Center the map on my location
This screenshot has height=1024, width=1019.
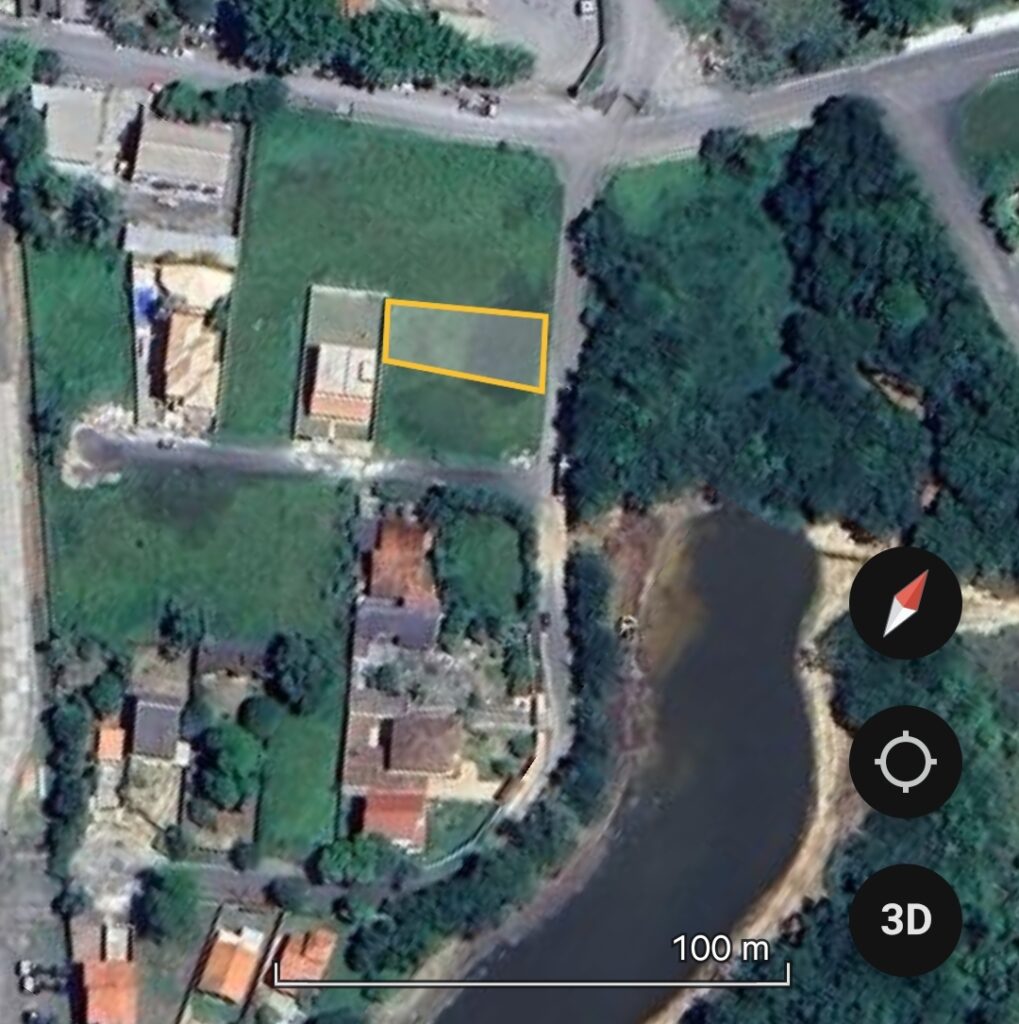(905, 762)
